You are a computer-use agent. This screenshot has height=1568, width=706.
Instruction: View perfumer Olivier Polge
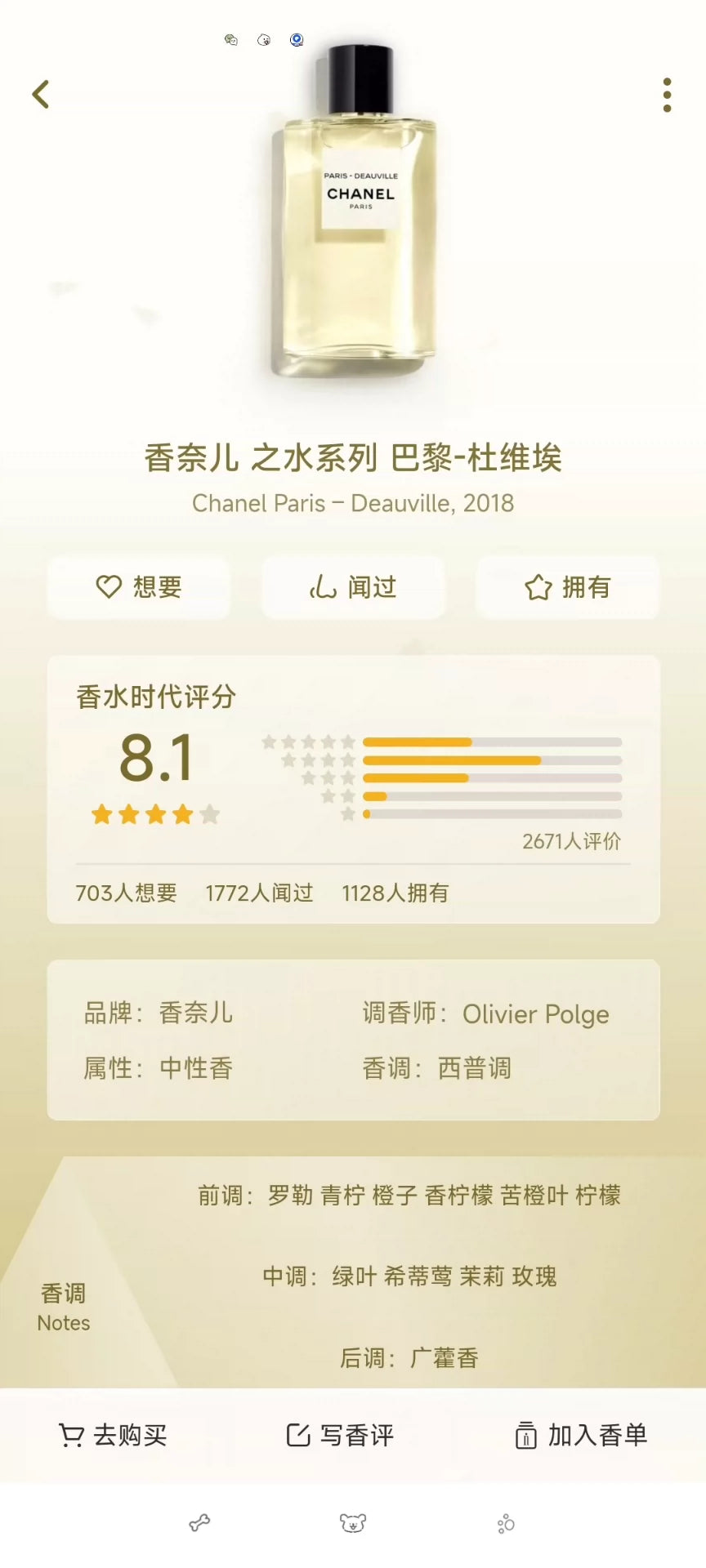(x=535, y=1013)
